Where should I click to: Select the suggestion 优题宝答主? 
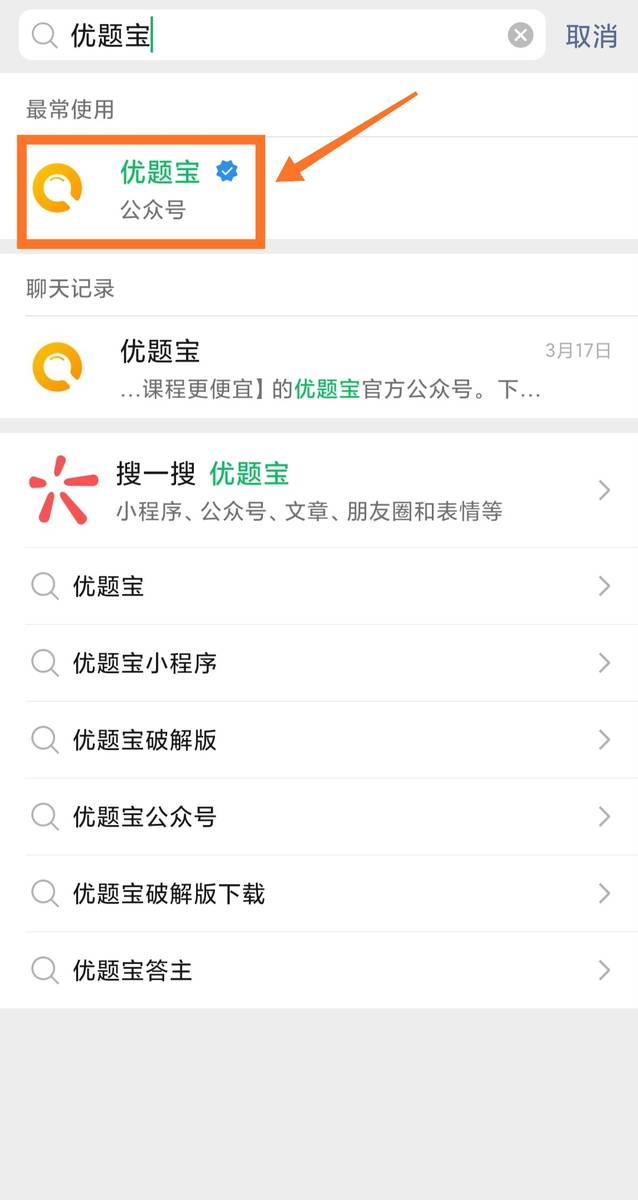(x=319, y=970)
